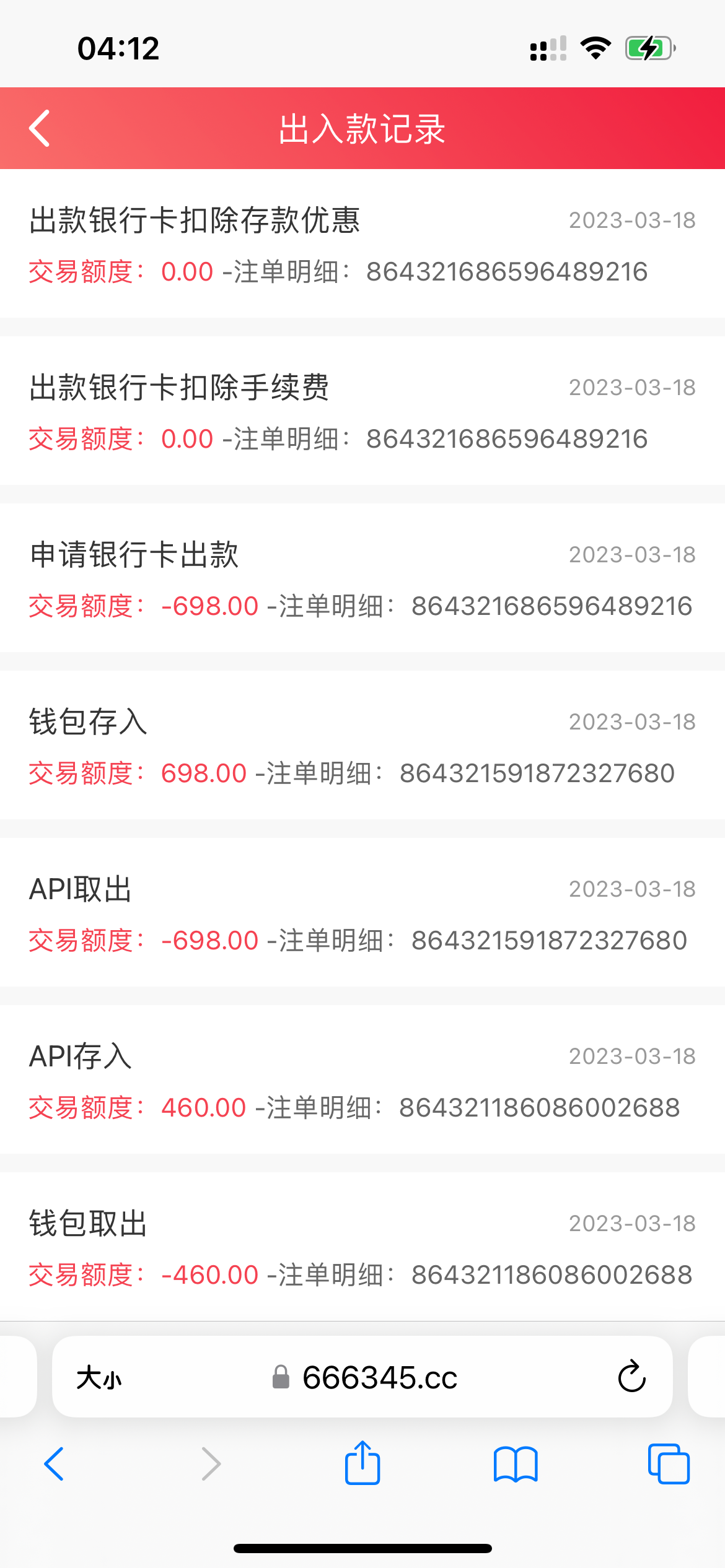
Task: Show all open Safari tabs
Action: click(x=669, y=1464)
